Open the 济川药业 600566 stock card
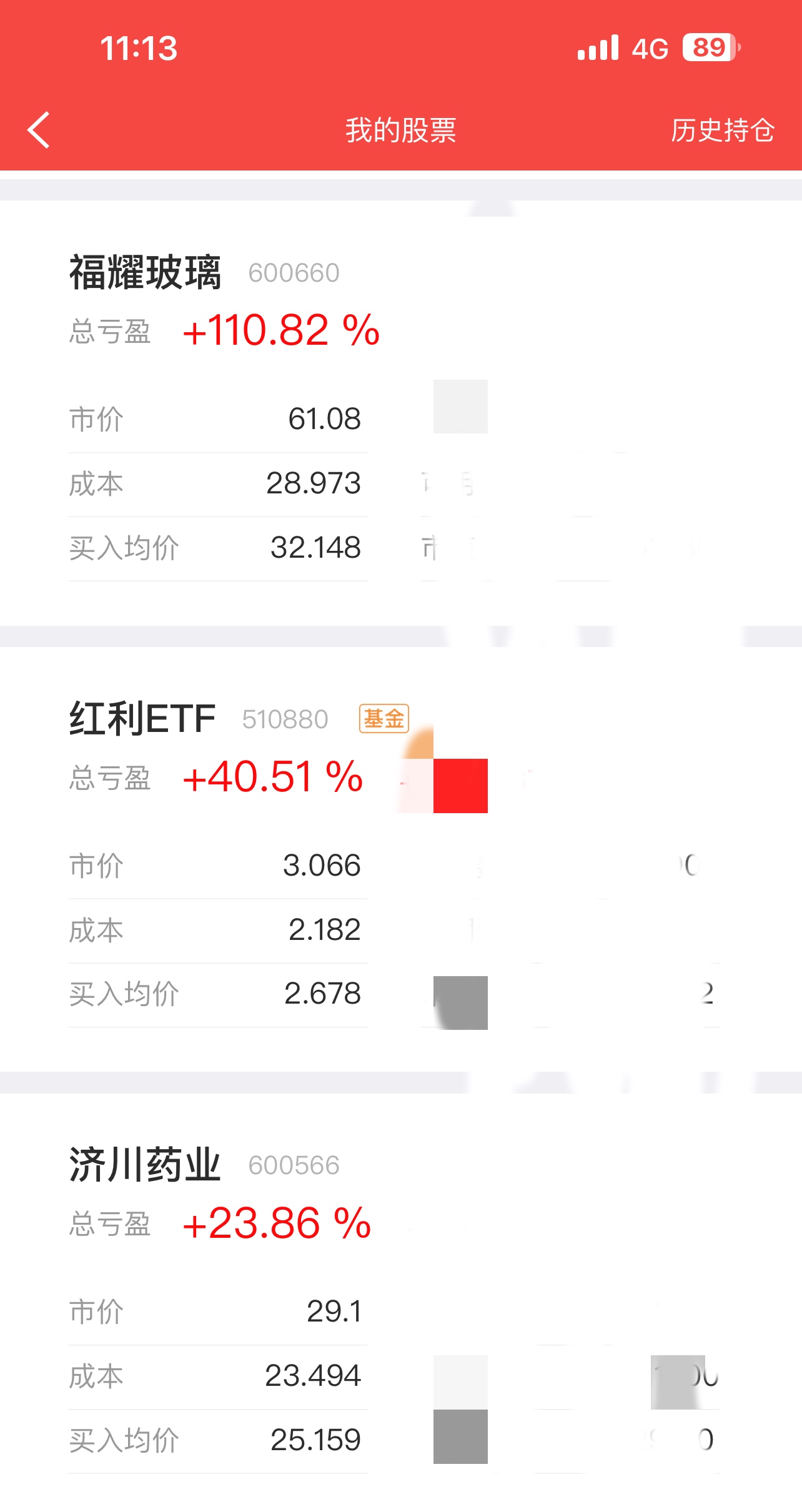802x1512 pixels. click(x=401, y=1302)
